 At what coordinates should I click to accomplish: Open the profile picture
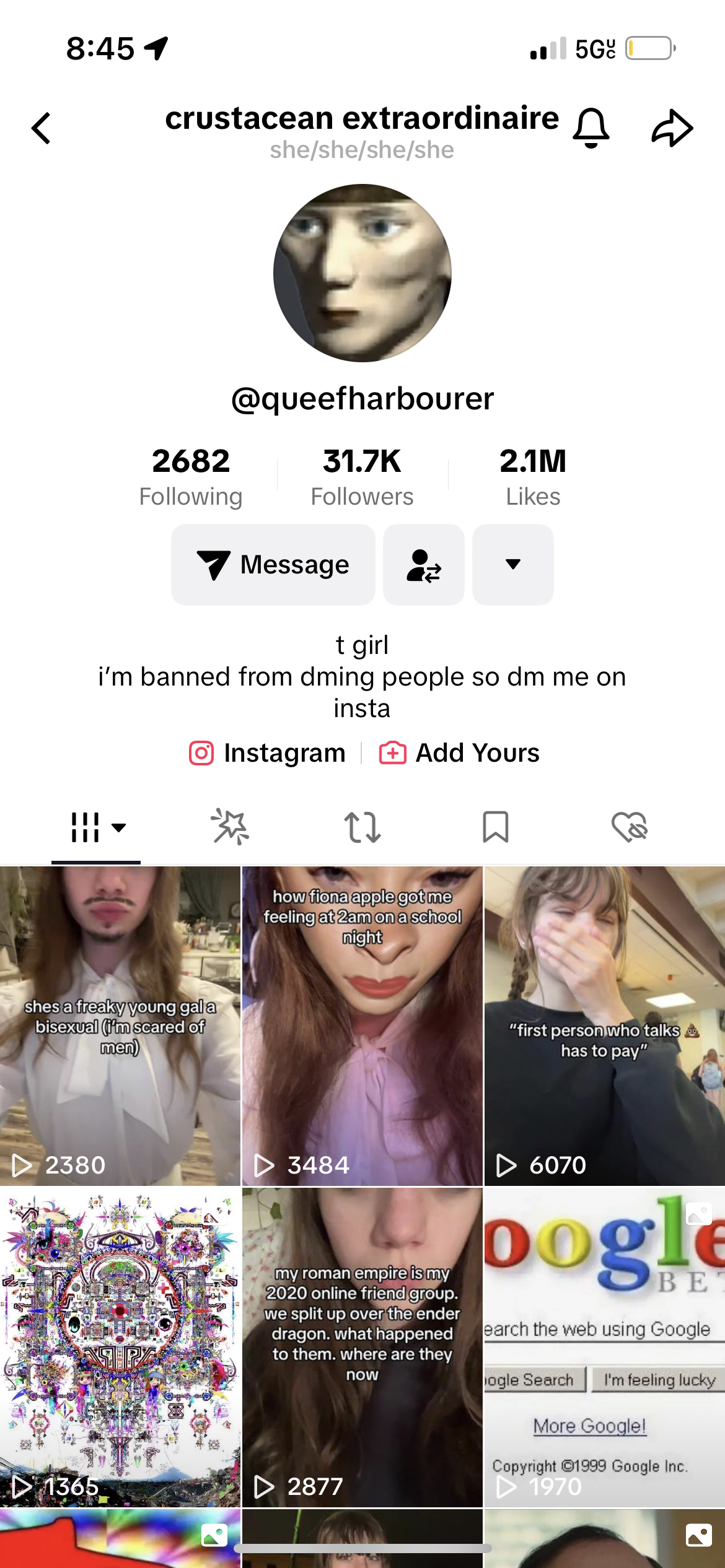[x=362, y=273]
